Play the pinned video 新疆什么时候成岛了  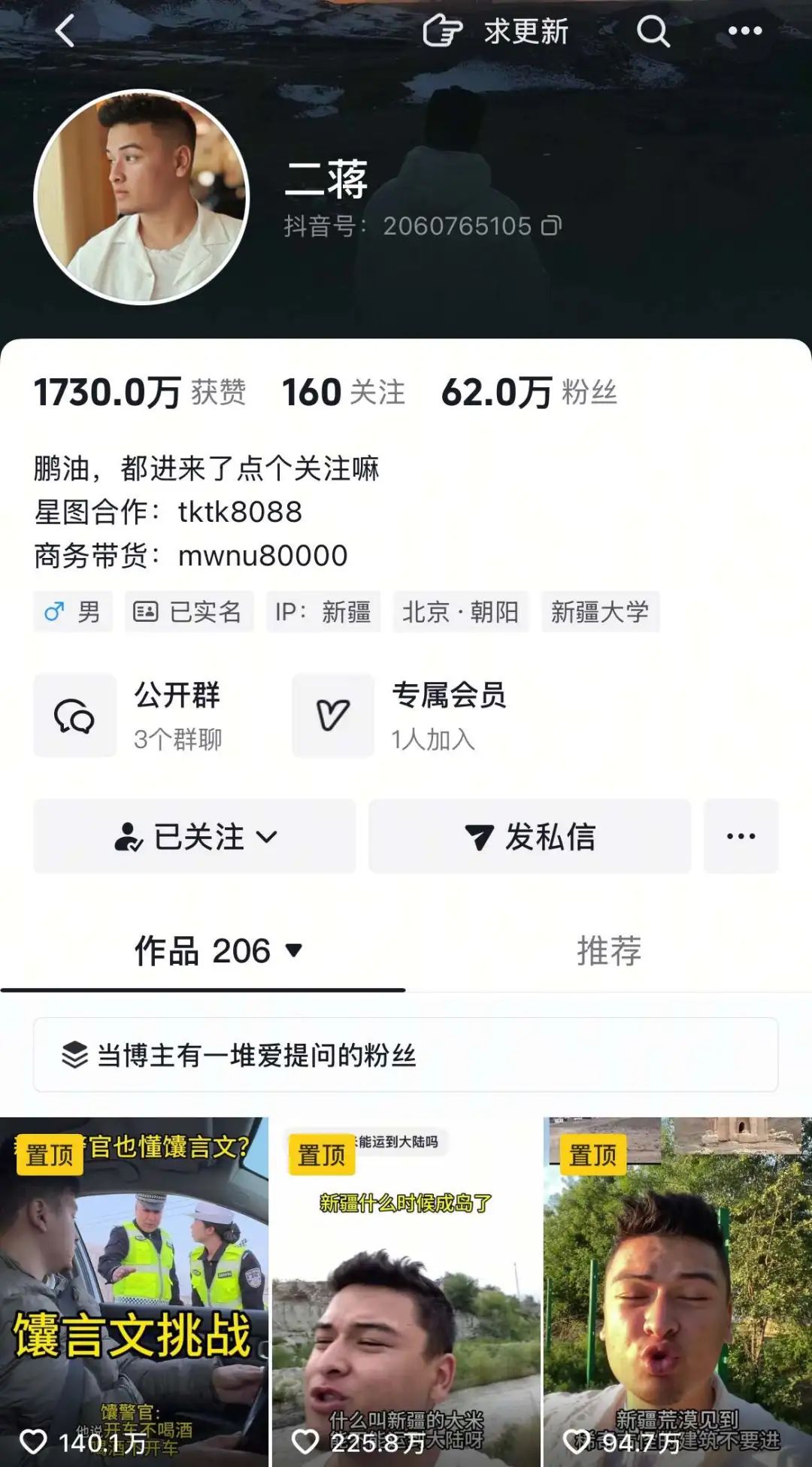(406, 1292)
